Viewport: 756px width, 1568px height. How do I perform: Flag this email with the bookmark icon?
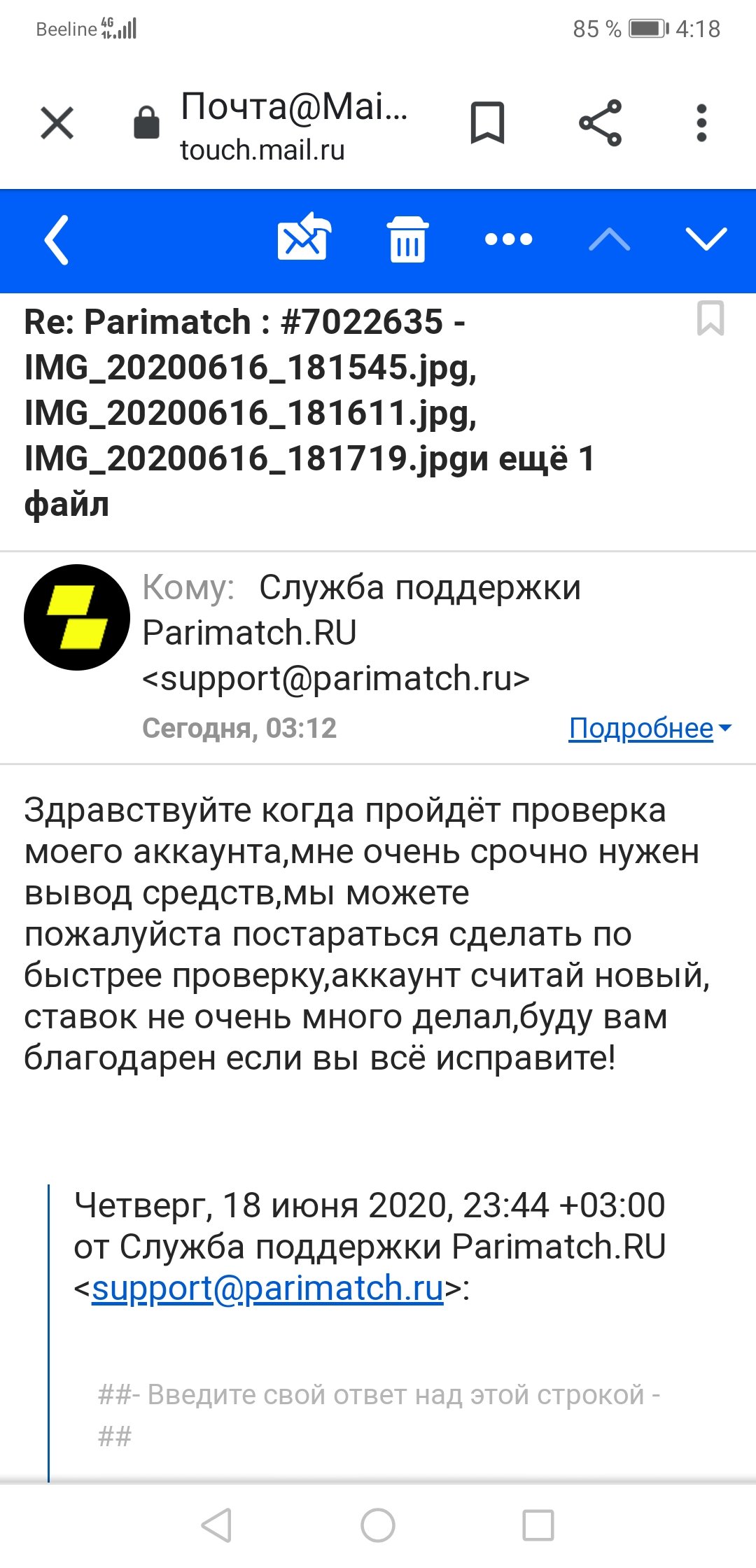710,318
